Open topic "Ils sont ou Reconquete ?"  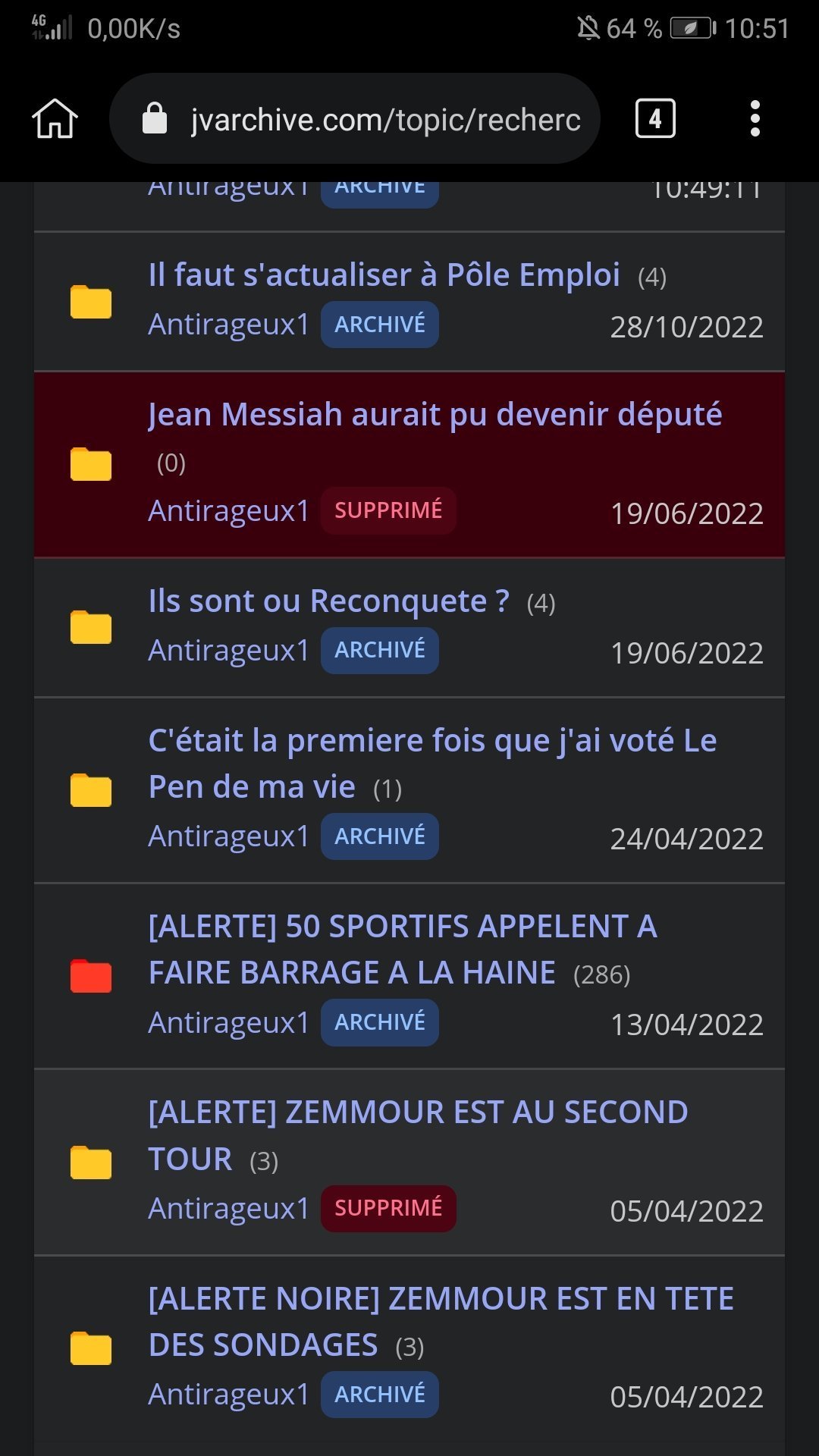[x=328, y=601]
